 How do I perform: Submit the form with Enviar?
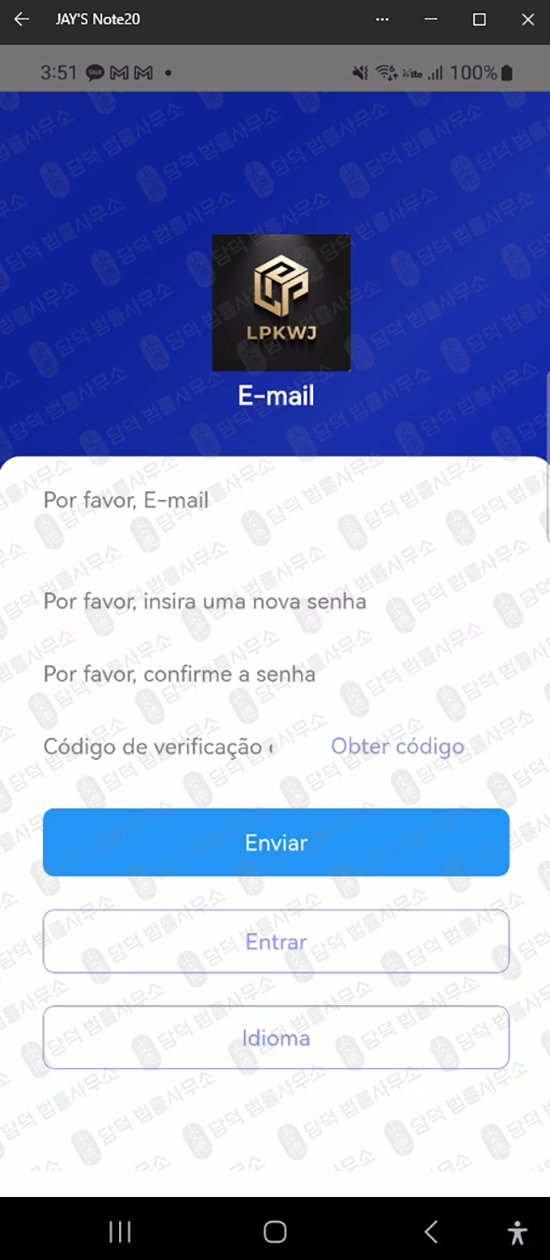pyautogui.click(x=276, y=842)
